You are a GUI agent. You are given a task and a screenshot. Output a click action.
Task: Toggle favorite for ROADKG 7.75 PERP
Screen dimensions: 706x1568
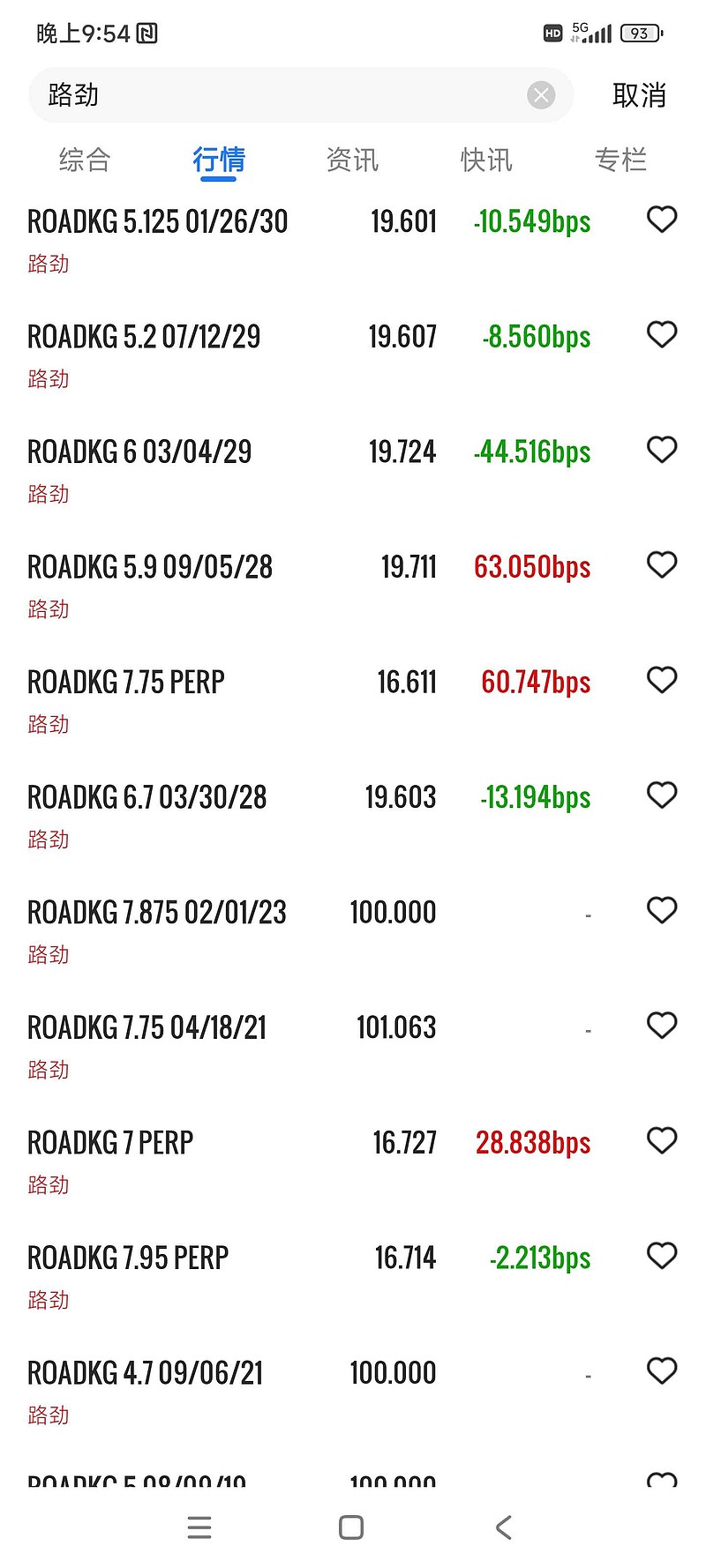coord(661,680)
